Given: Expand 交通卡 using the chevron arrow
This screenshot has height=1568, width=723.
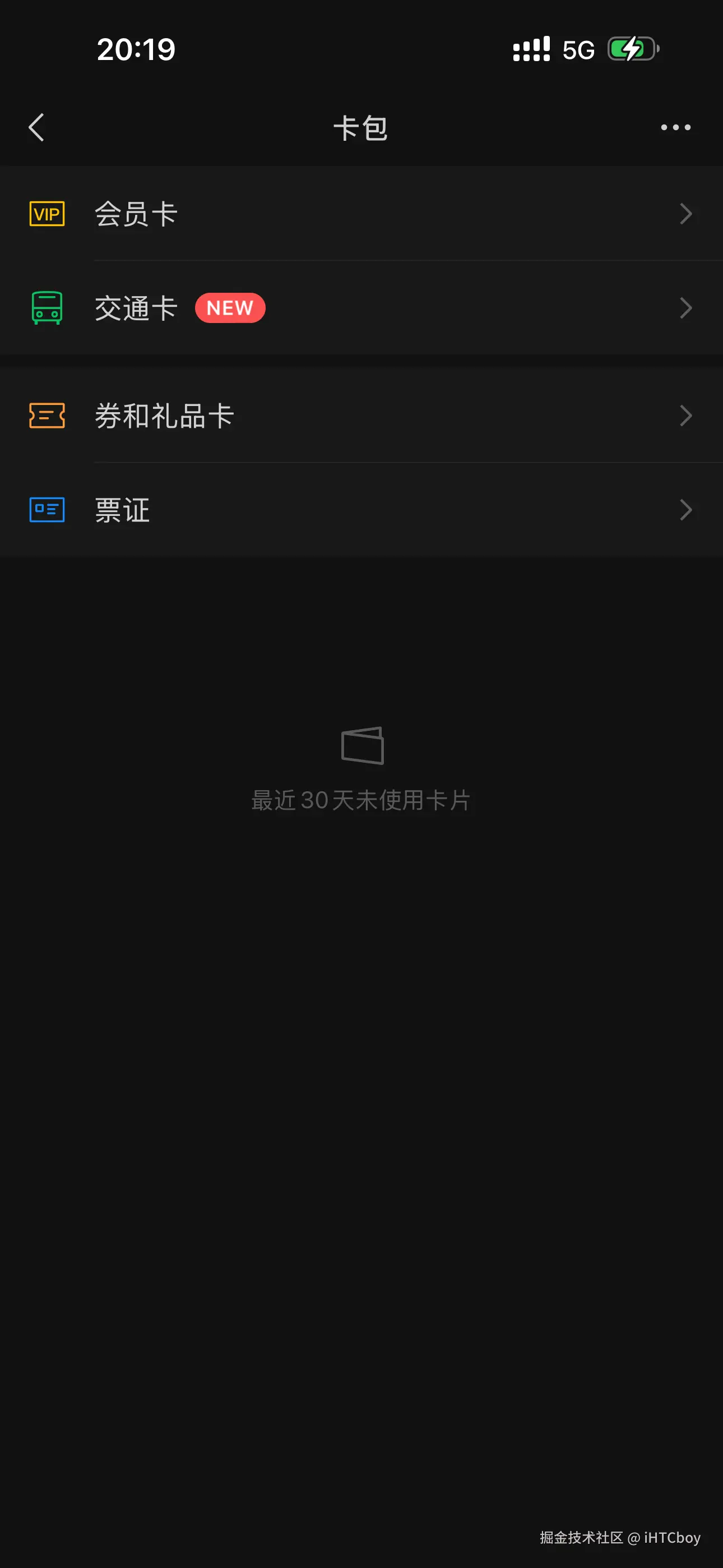Looking at the screenshot, I should (687, 308).
